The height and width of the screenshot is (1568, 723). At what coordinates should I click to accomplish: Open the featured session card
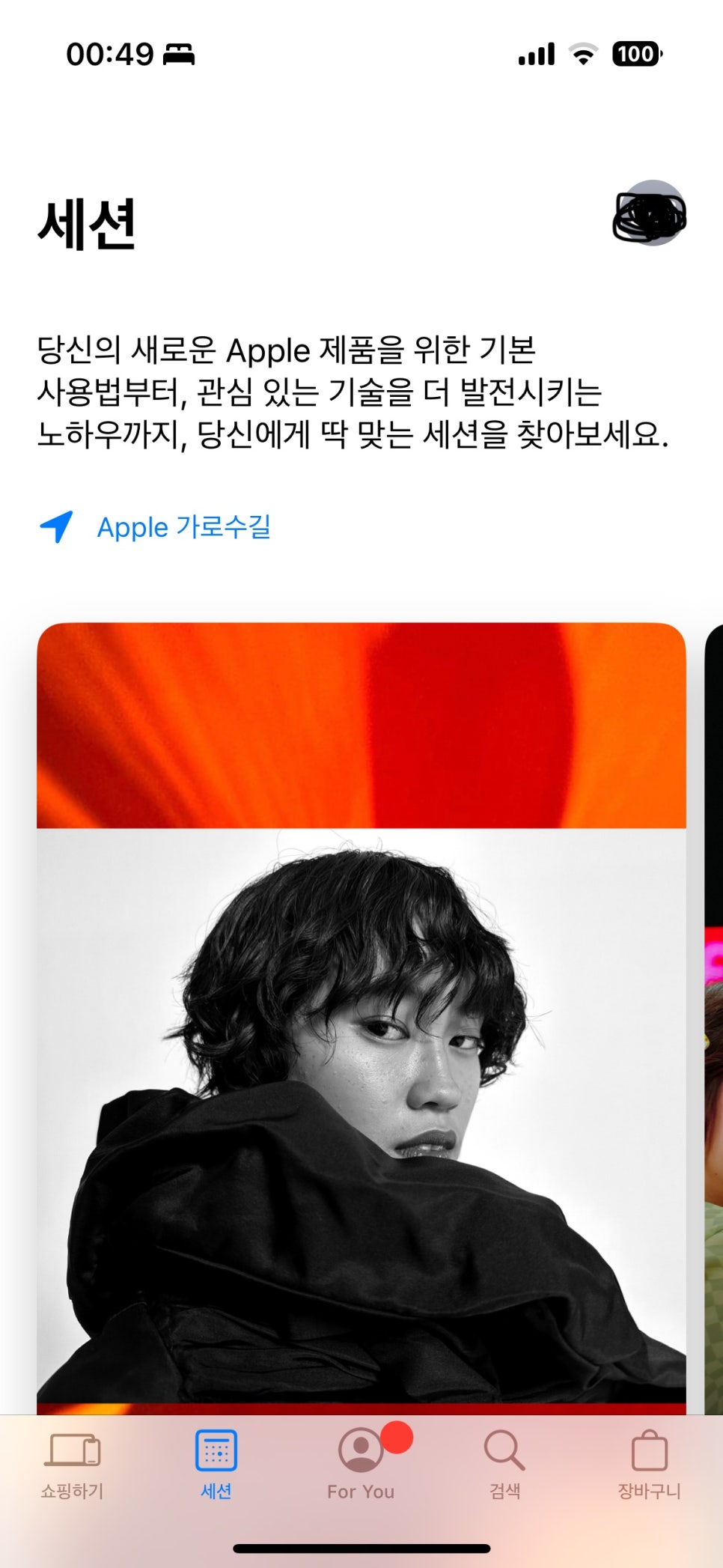361,1011
